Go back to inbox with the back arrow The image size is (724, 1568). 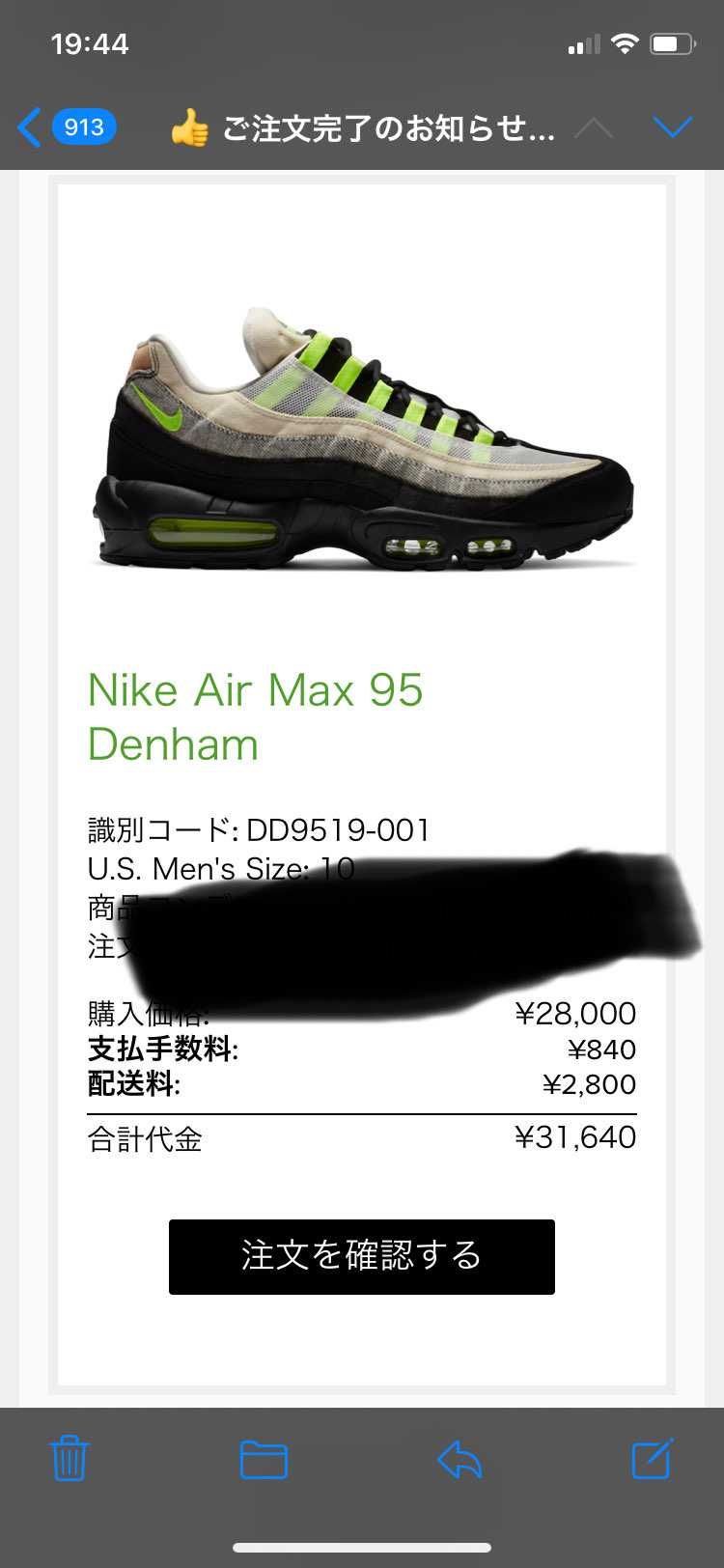click(27, 126)
